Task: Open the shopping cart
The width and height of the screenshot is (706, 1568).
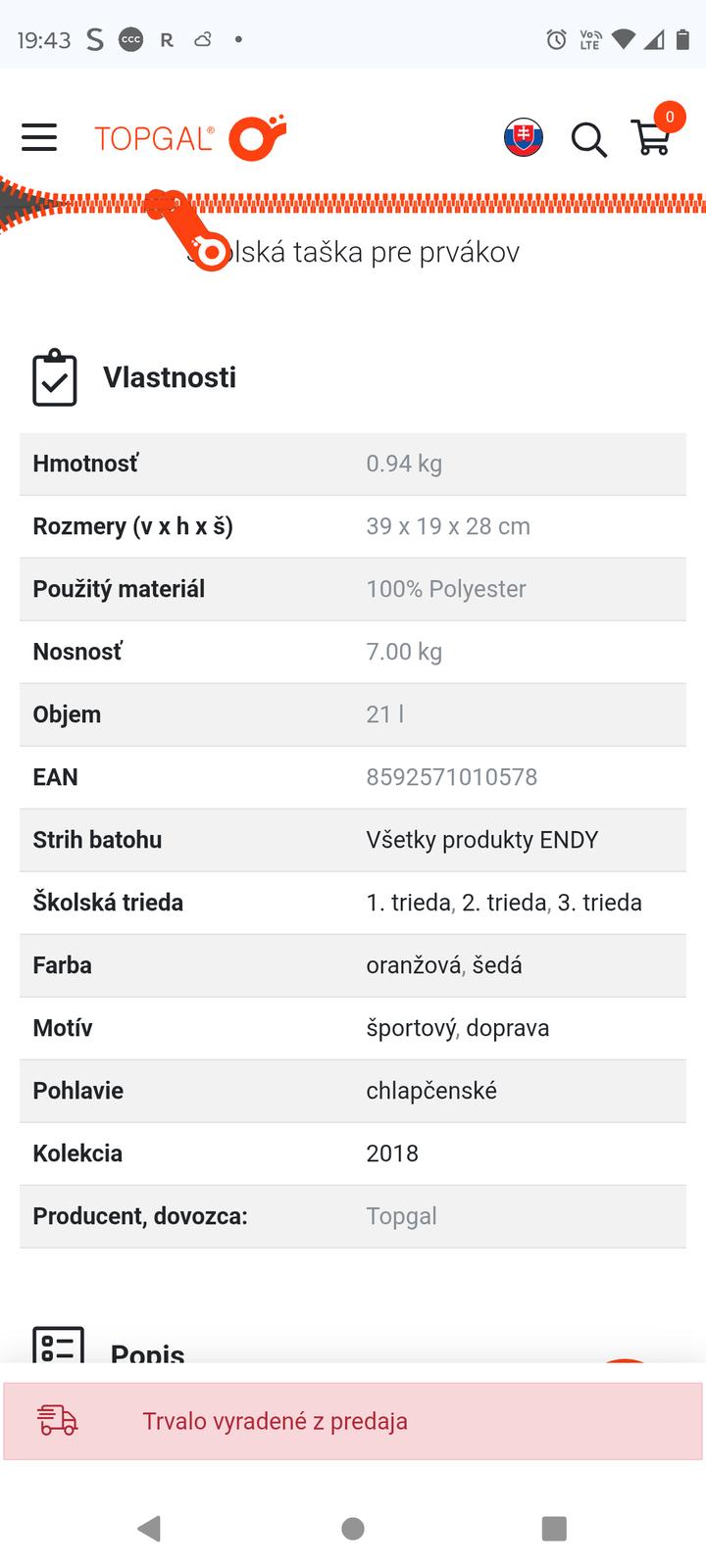Action: [x=652, y=137]
